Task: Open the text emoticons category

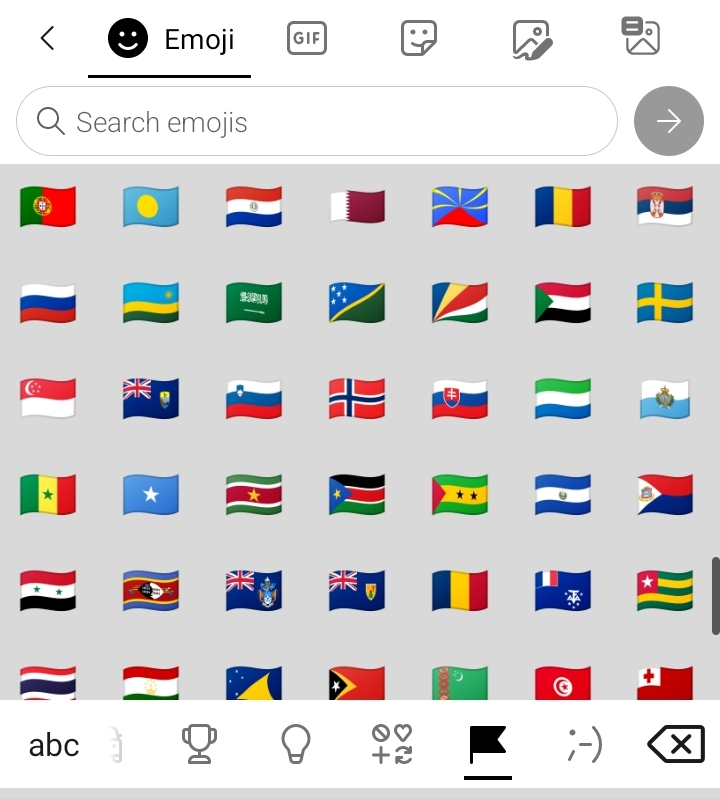Action: coord(584,745)
